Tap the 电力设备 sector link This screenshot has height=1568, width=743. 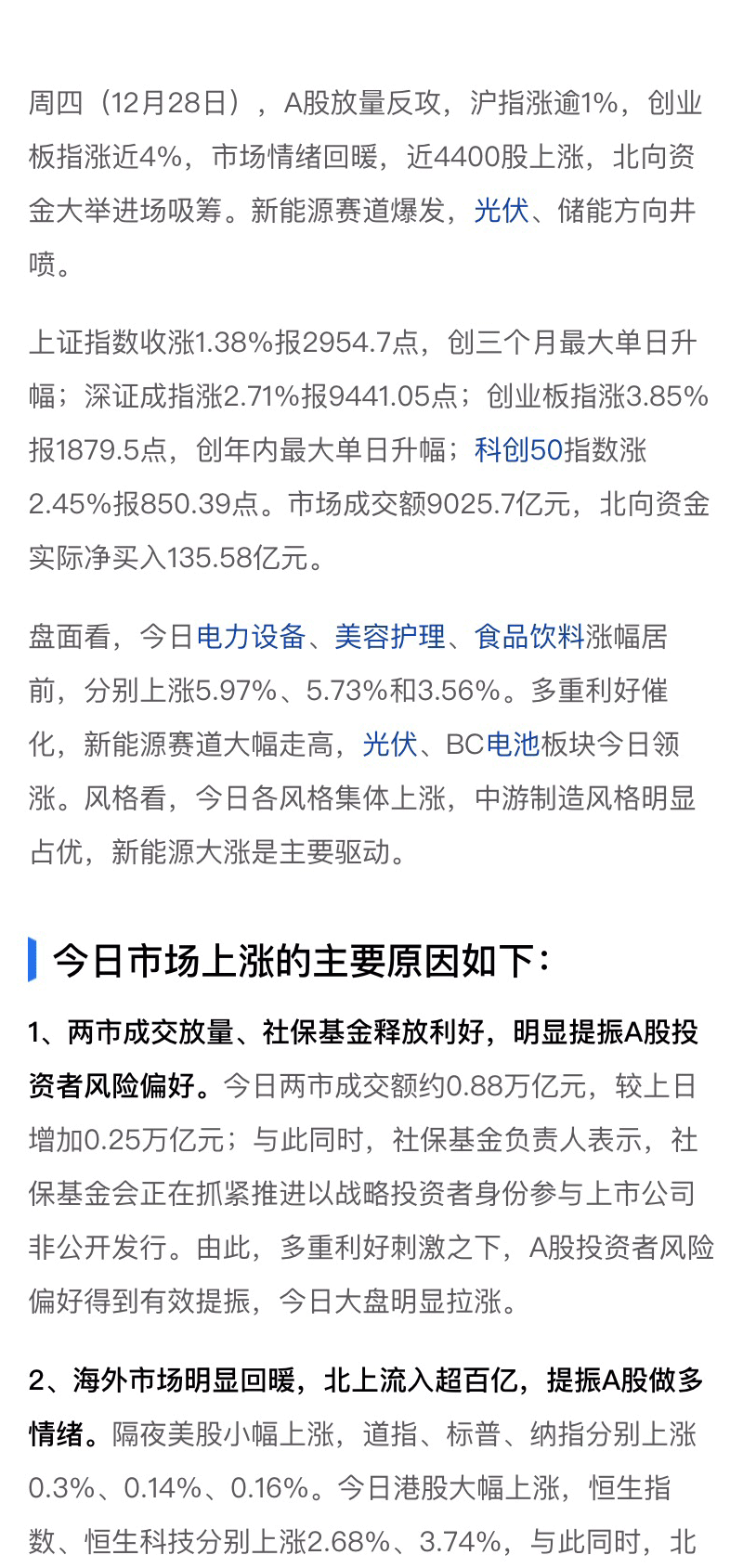pyautogui.click(x=251, y=637)
